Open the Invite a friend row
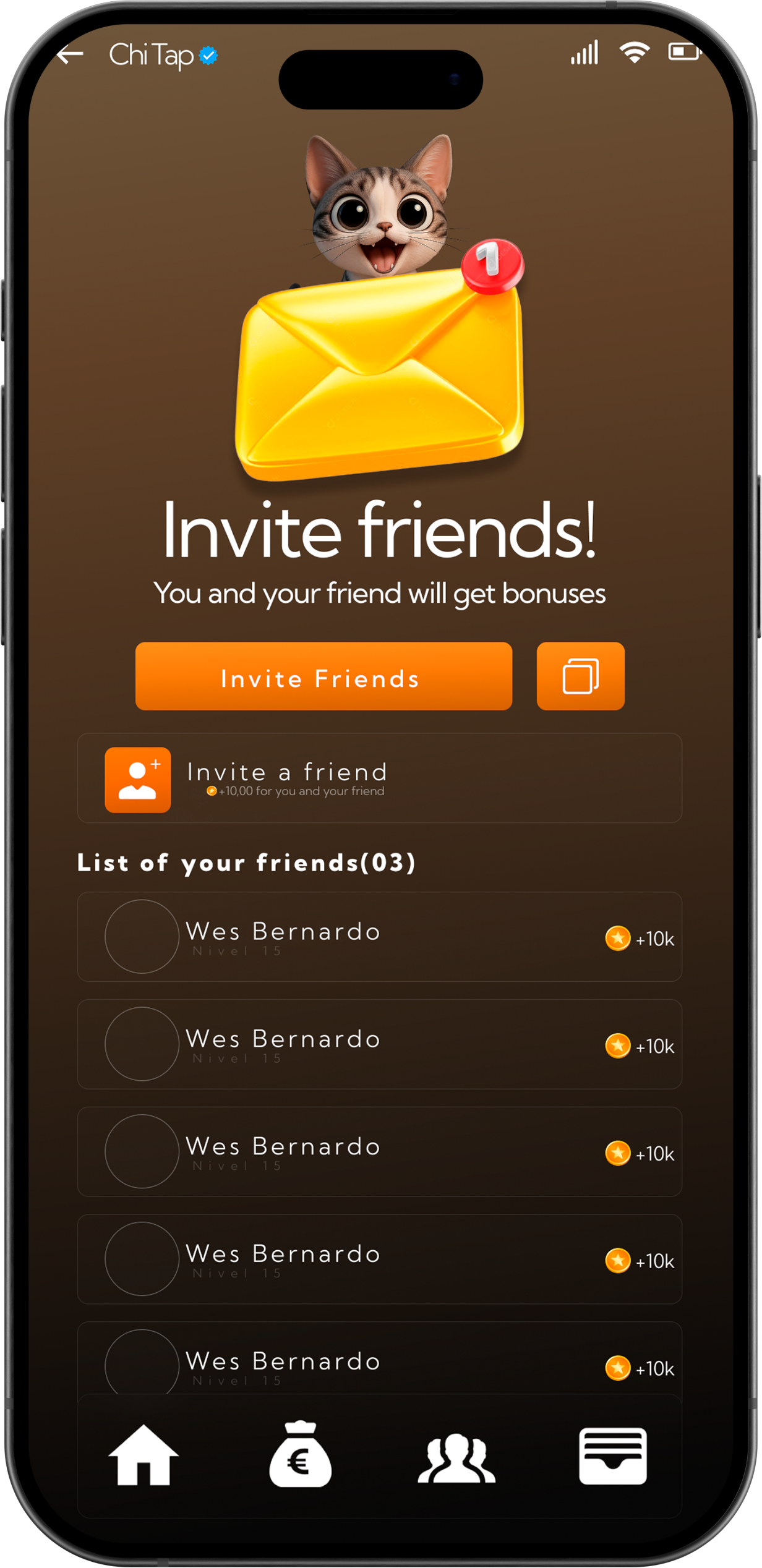The image size is (762, 1568). tap(379, 778)
